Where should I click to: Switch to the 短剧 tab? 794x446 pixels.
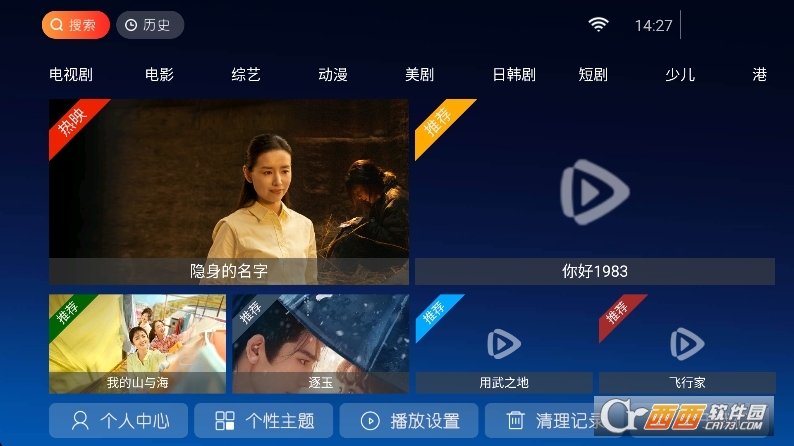point(593,75)
